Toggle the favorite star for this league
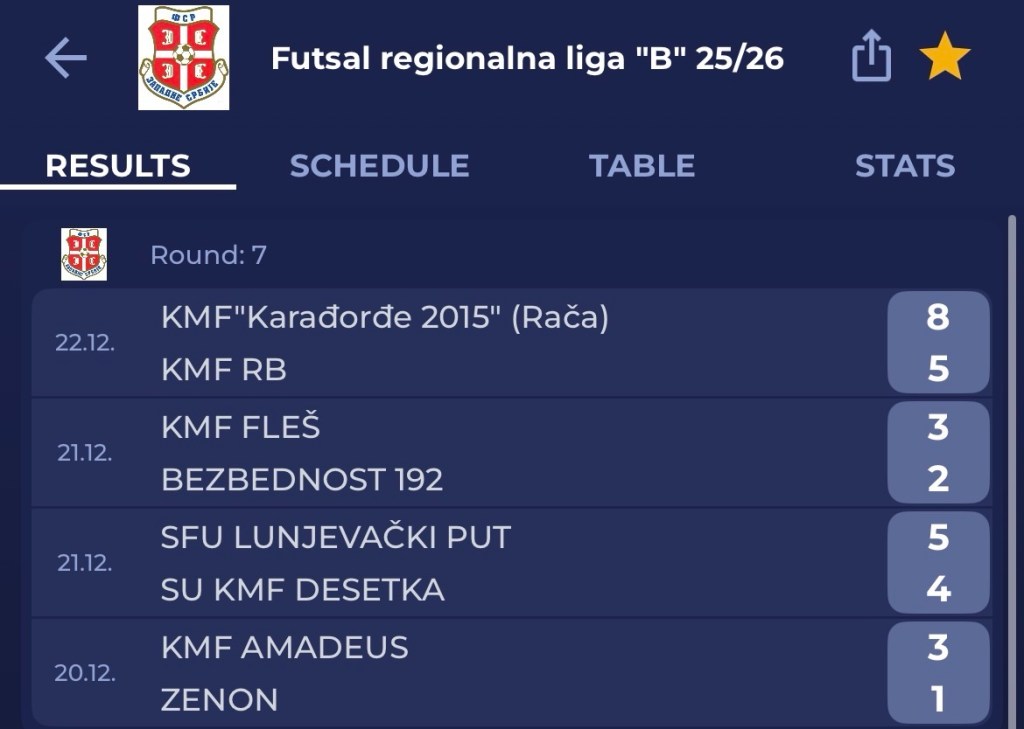 944,58
